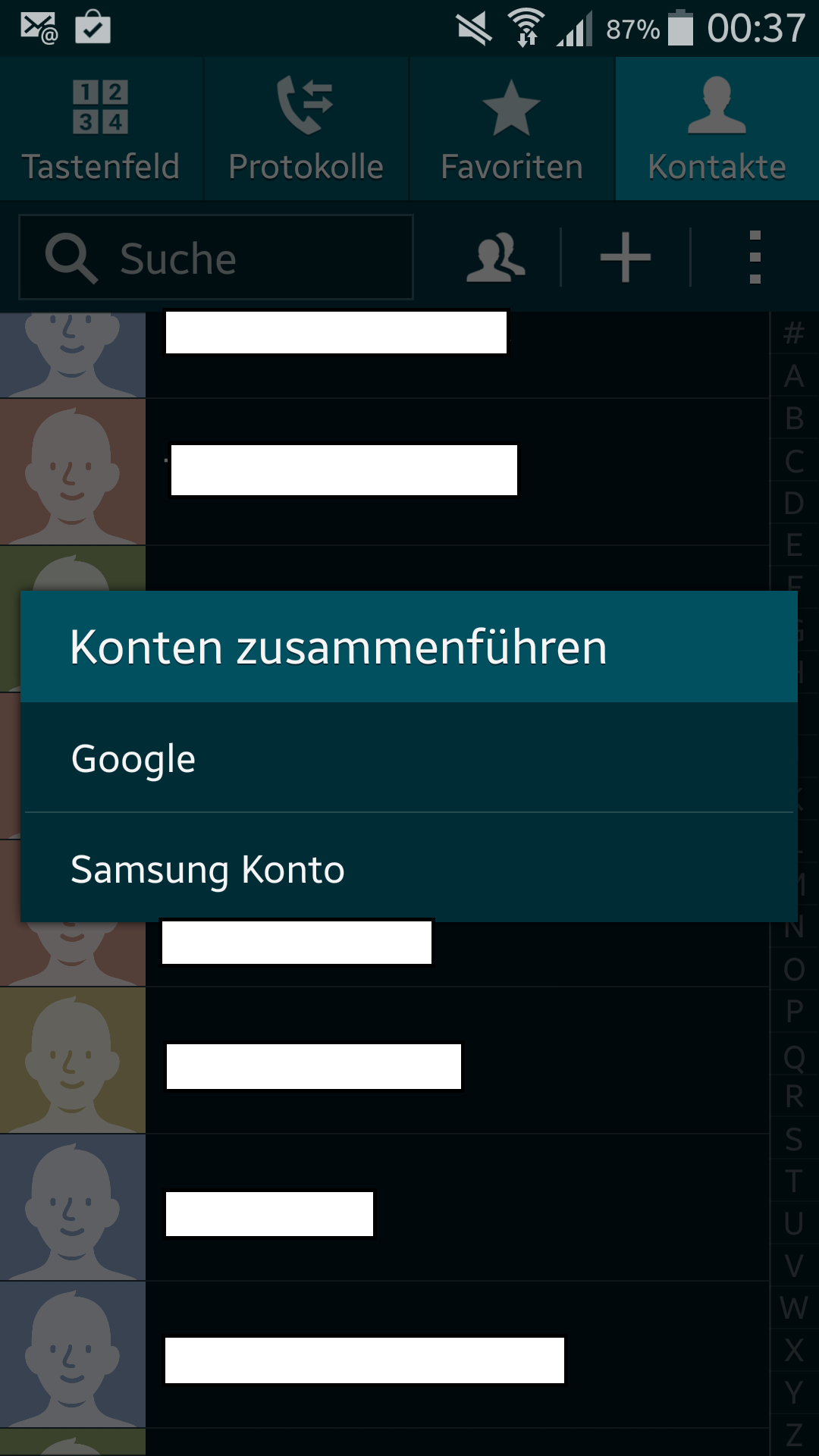Add a new contact with plus icon
The height and width of the screenshot is (1456, 819).
tap(626, 258)
